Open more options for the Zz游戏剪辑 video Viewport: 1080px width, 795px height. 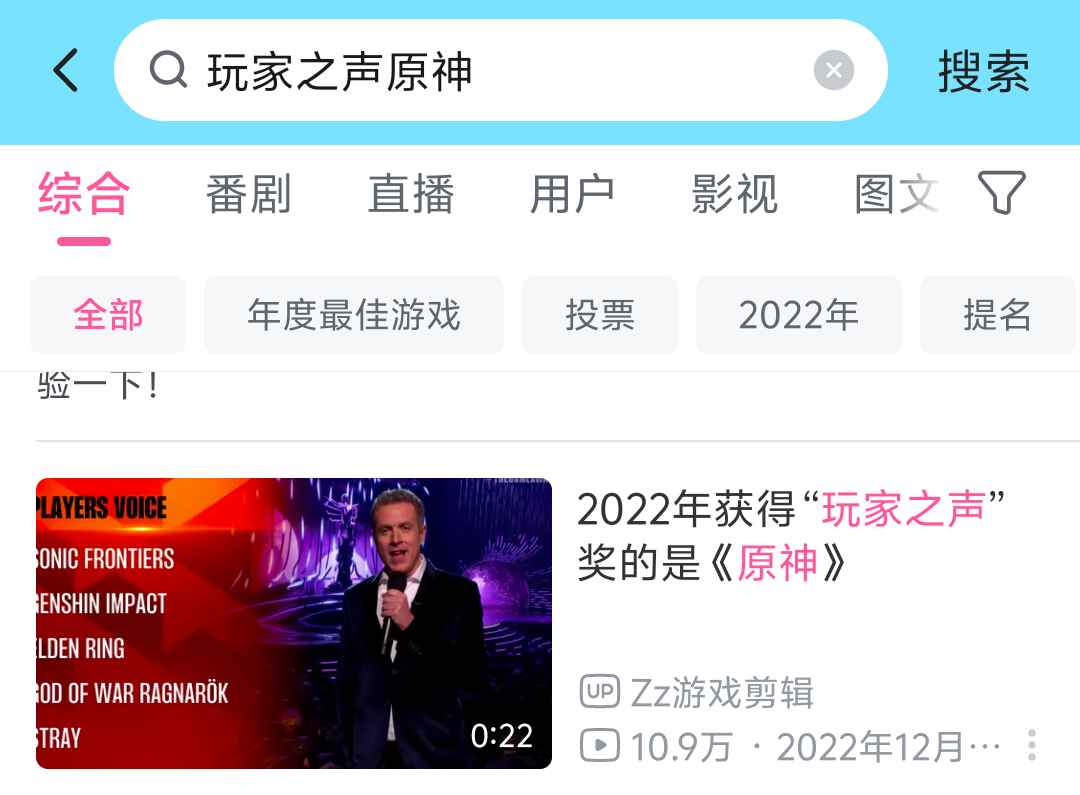(1031, 746)
